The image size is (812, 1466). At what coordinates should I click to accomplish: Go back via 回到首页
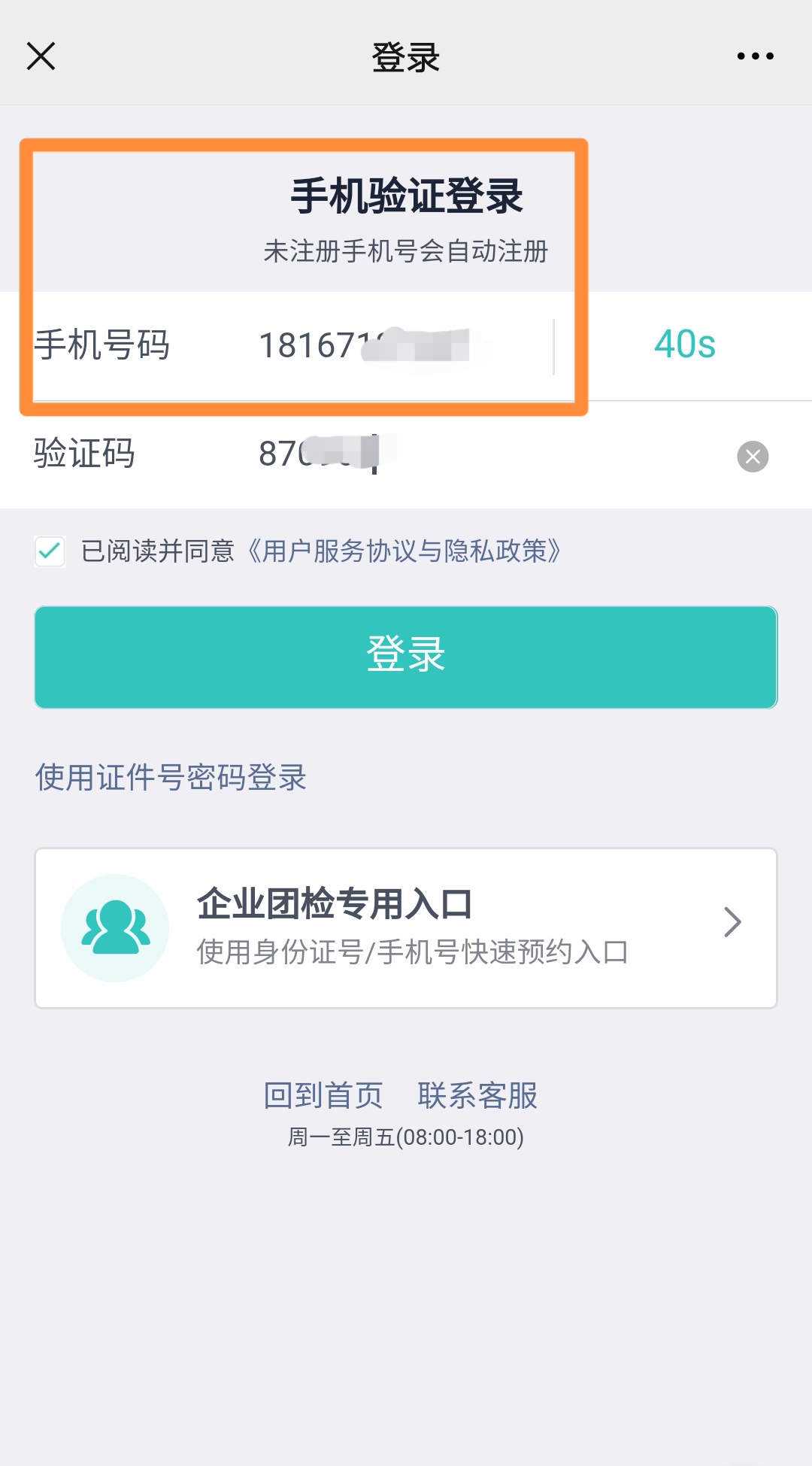[x=323, y=1095]
